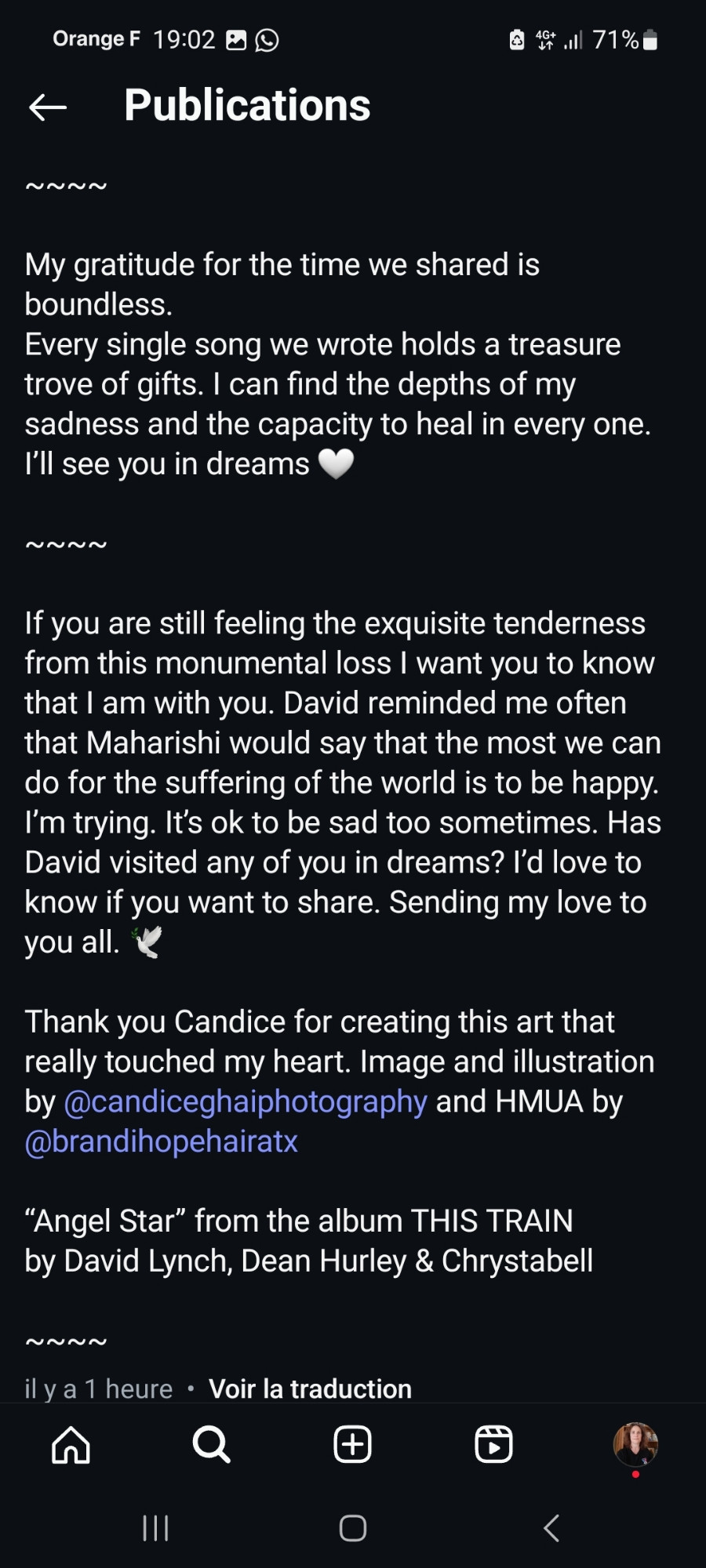Switch to the Home tab
706x1568 pixels.
pyautogui.click(x=71, y=1444)
